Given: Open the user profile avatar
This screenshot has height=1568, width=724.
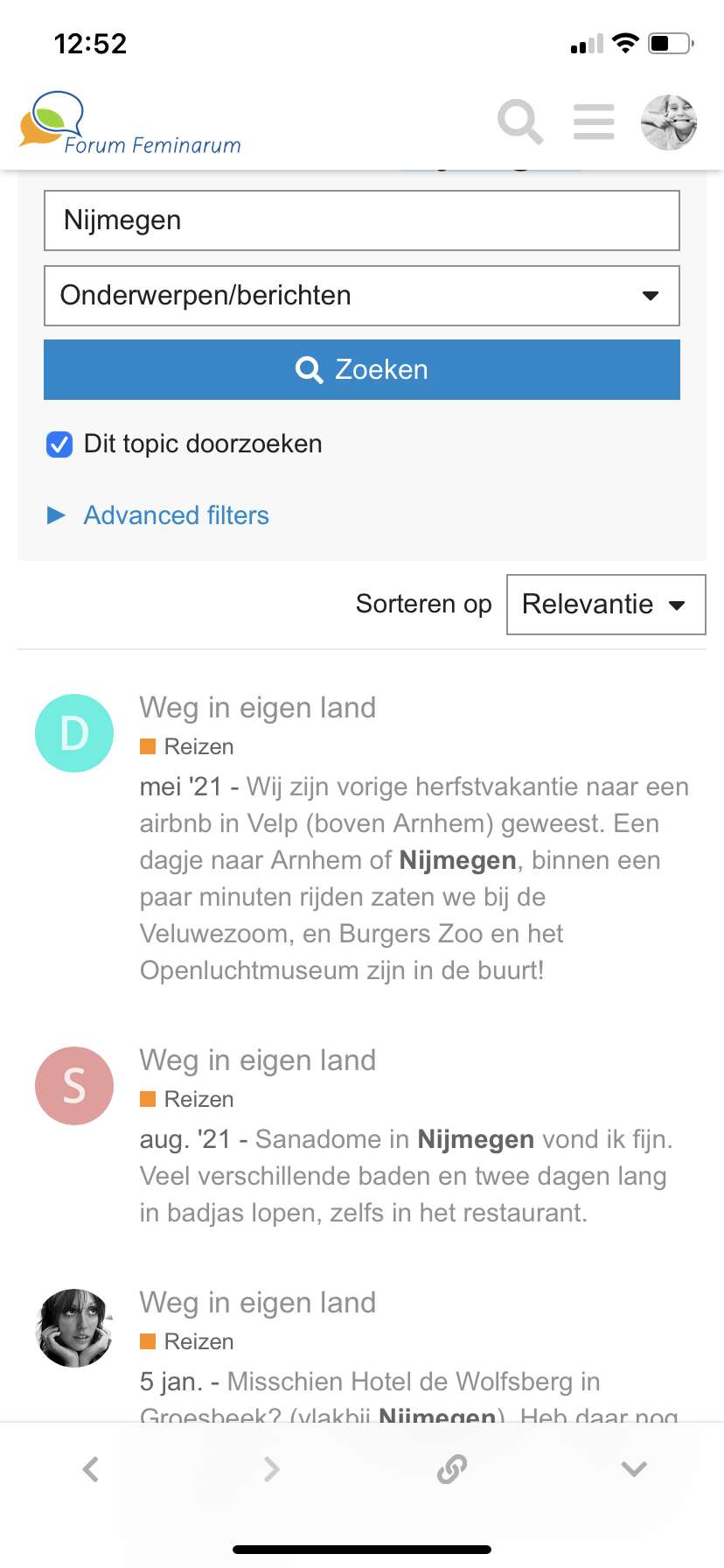Looking at the screenshot, I should (x=669, y=122).
